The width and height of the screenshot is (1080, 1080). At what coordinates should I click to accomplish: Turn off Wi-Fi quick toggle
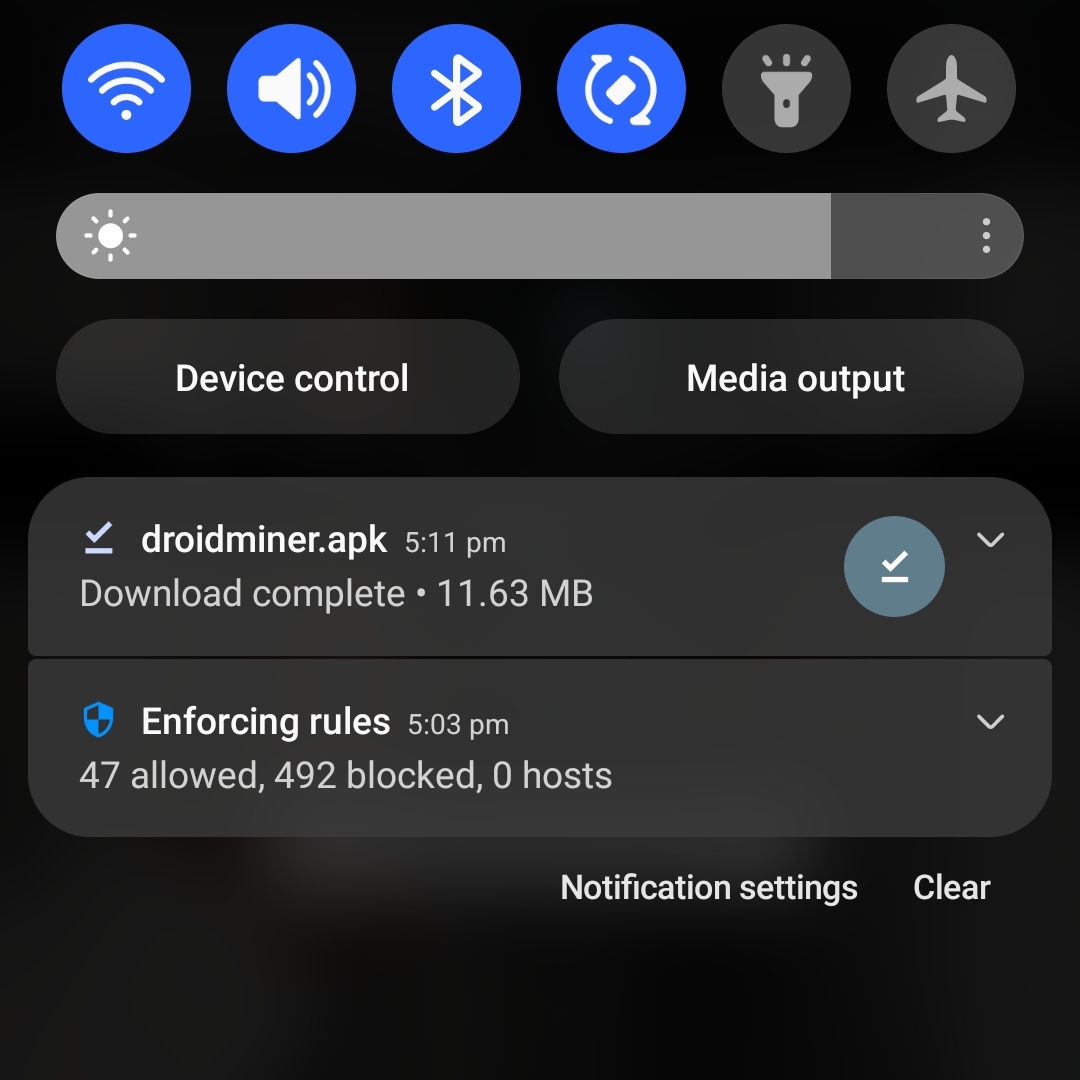click(126, 89)
